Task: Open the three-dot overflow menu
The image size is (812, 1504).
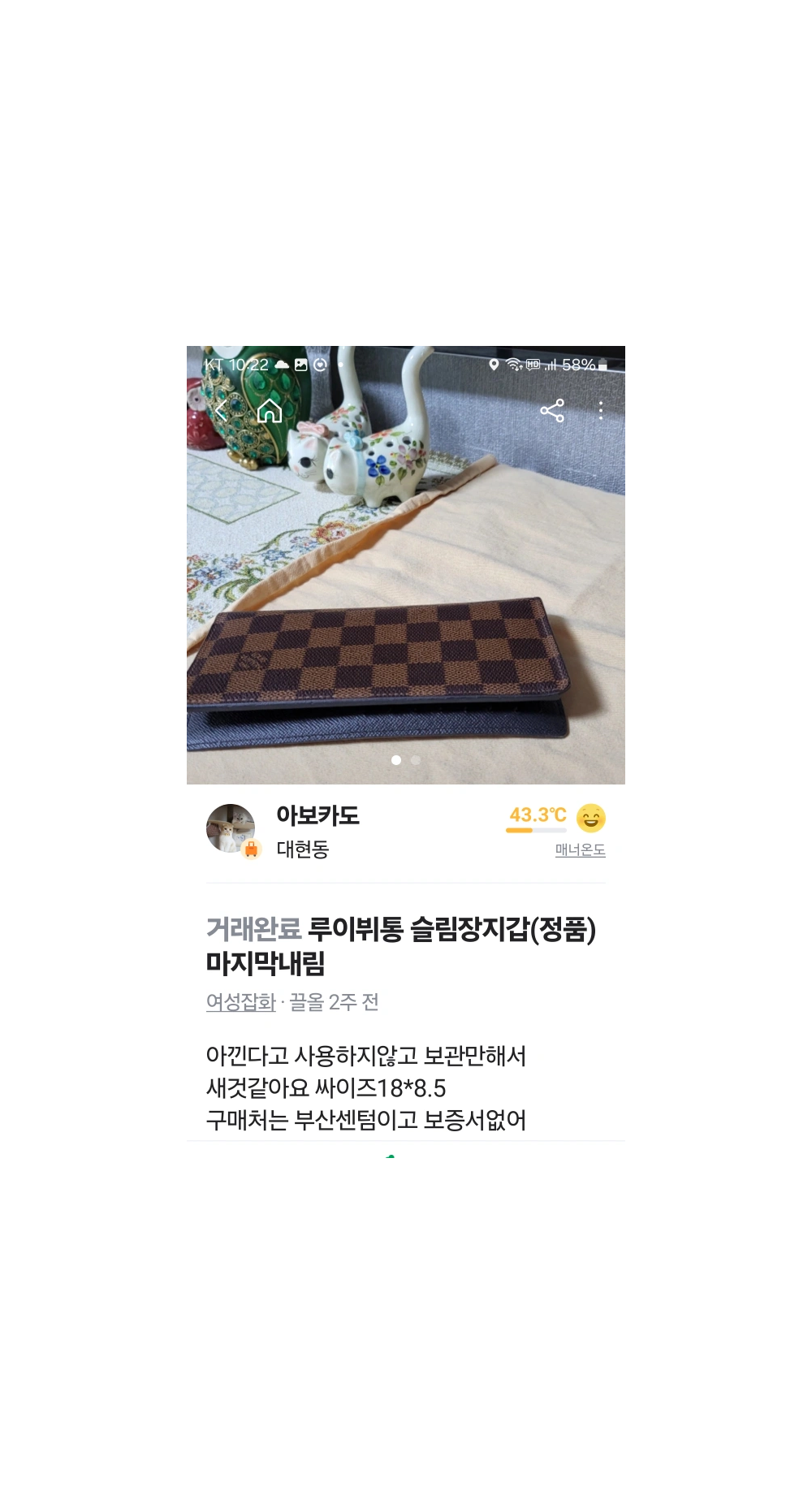Action: (601, 410)
